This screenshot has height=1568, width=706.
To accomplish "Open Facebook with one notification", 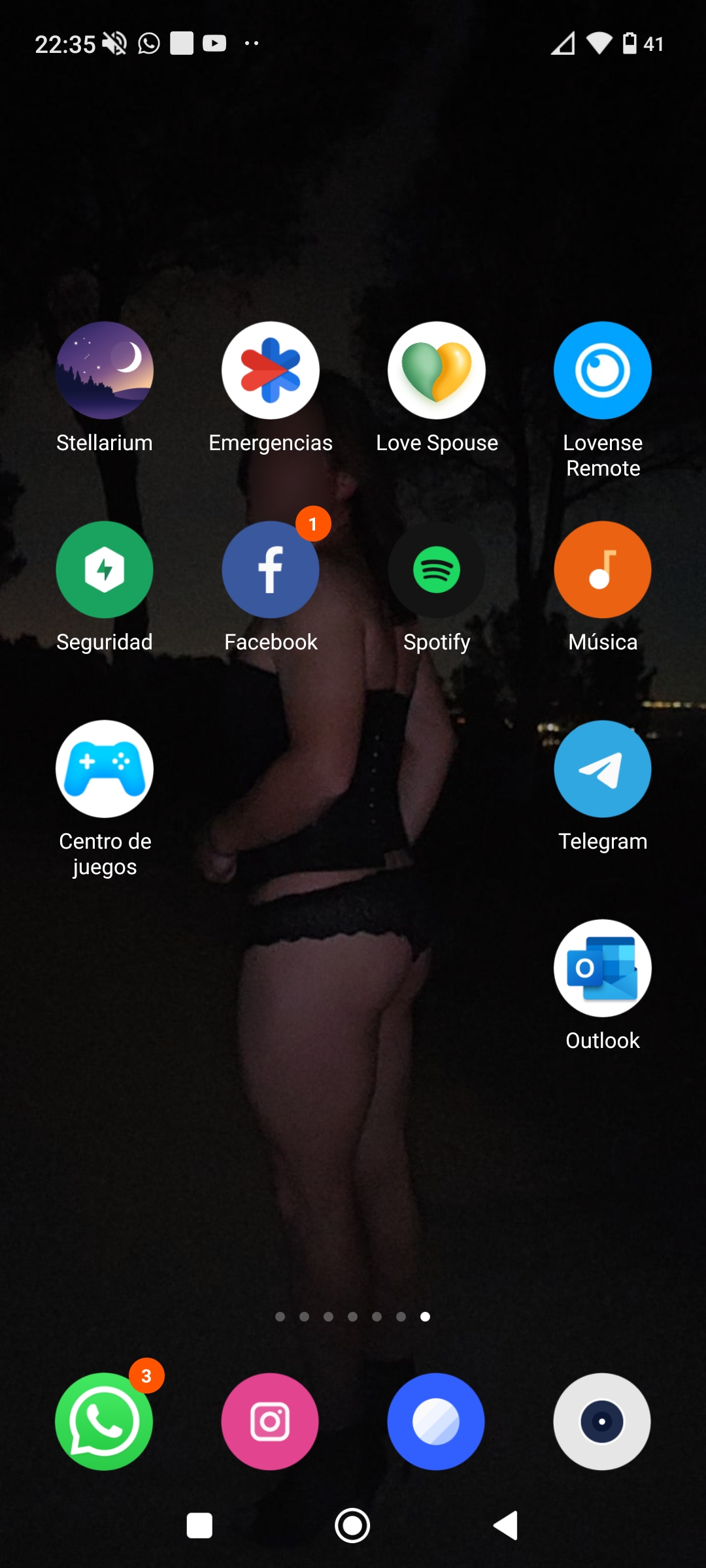I will pos(270,569).
